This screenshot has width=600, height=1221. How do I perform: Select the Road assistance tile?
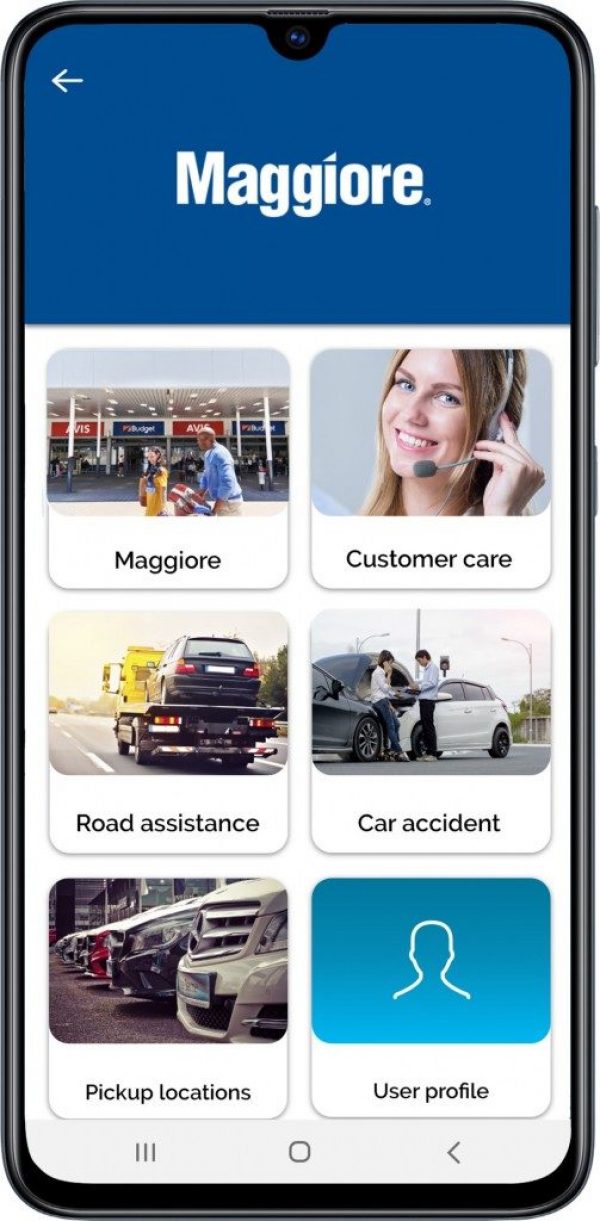(x=168, y=730)
